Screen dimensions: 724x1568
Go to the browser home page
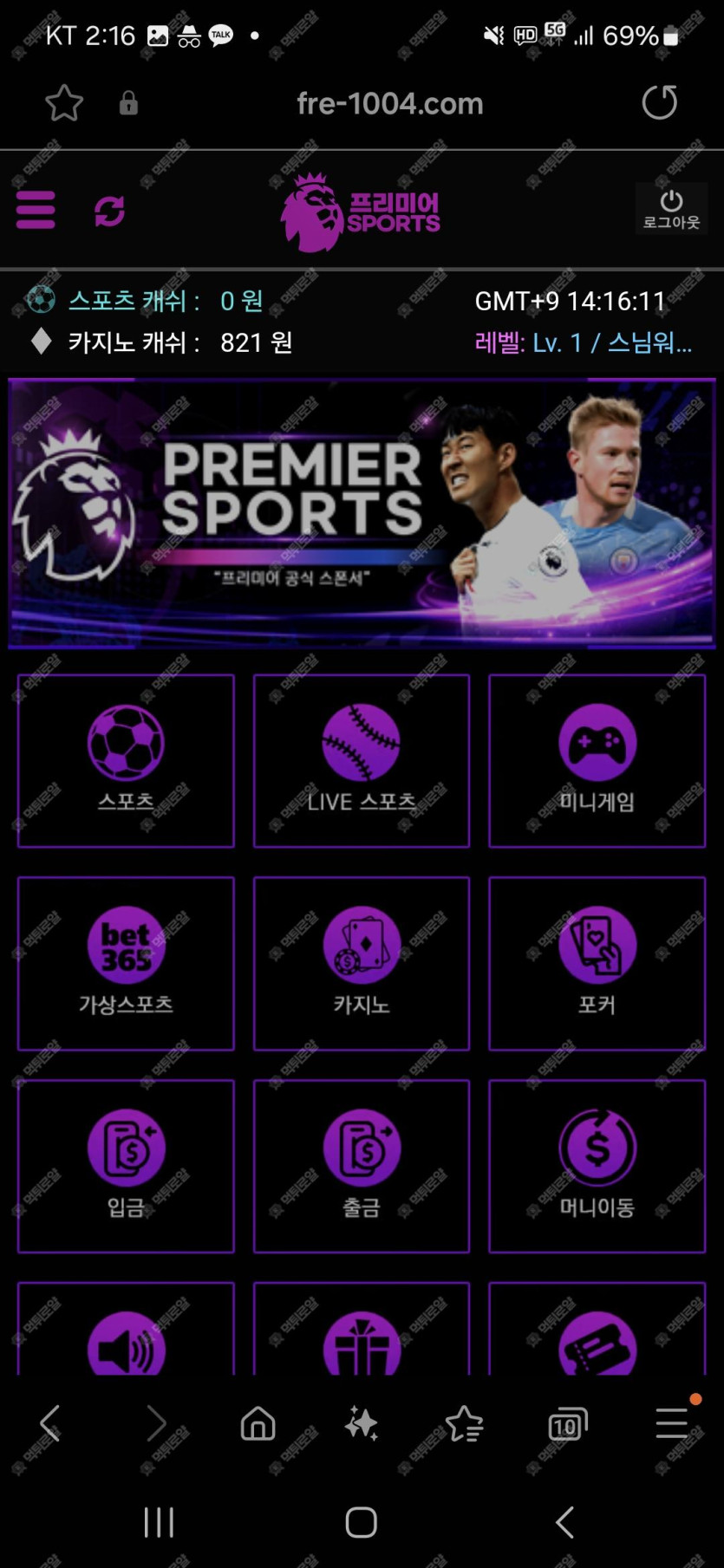(x=258, y=1423)
